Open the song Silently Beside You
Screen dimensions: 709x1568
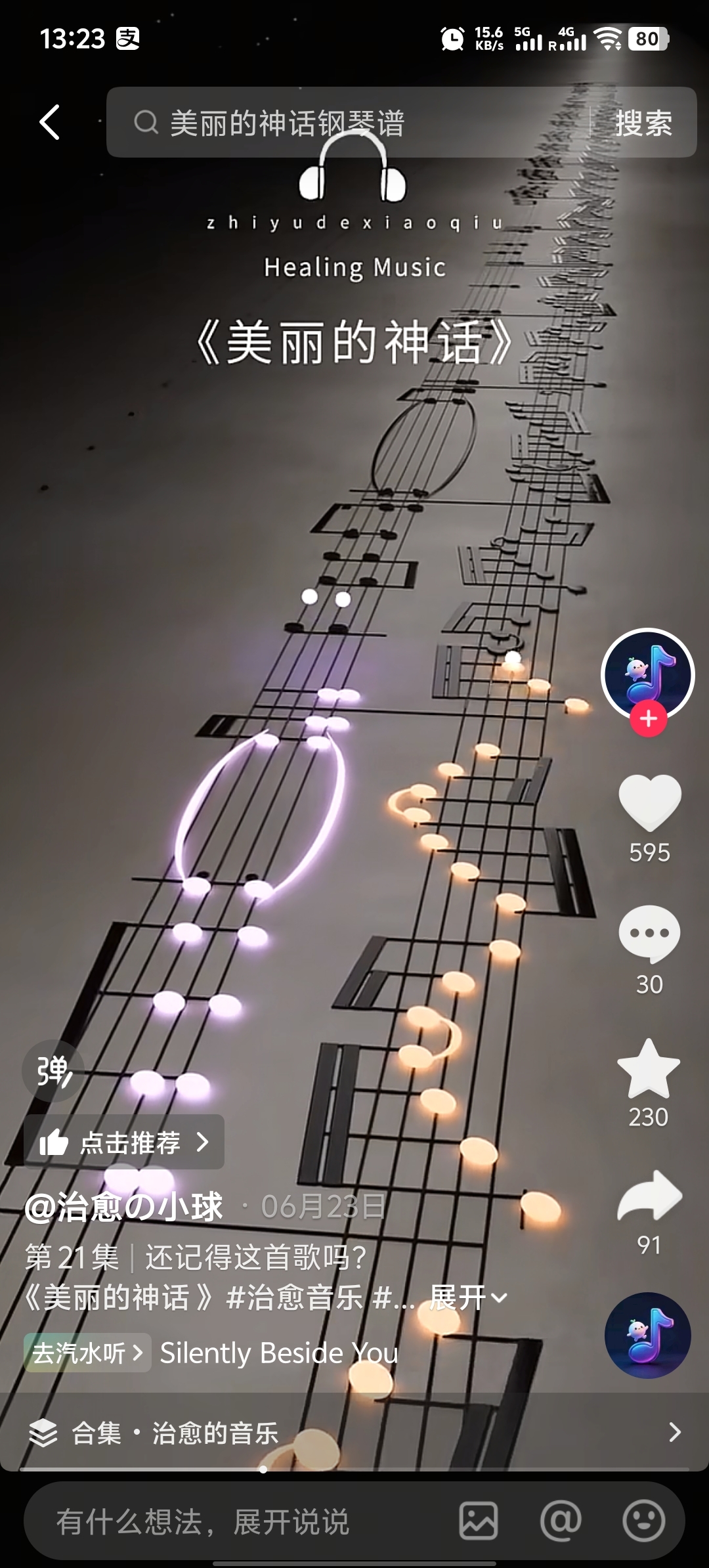point(279,1353)
